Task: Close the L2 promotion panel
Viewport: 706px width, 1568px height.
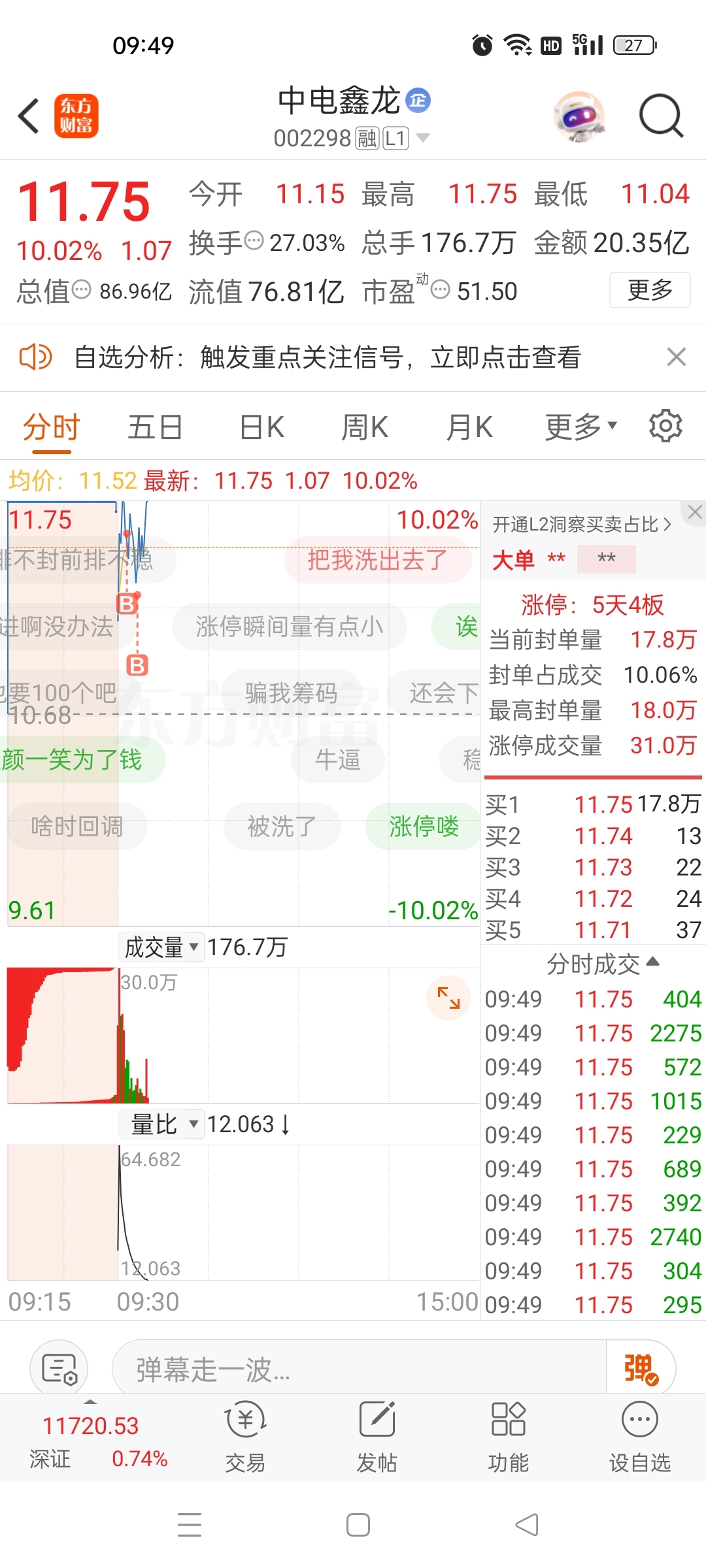Action: click(694, 512)
